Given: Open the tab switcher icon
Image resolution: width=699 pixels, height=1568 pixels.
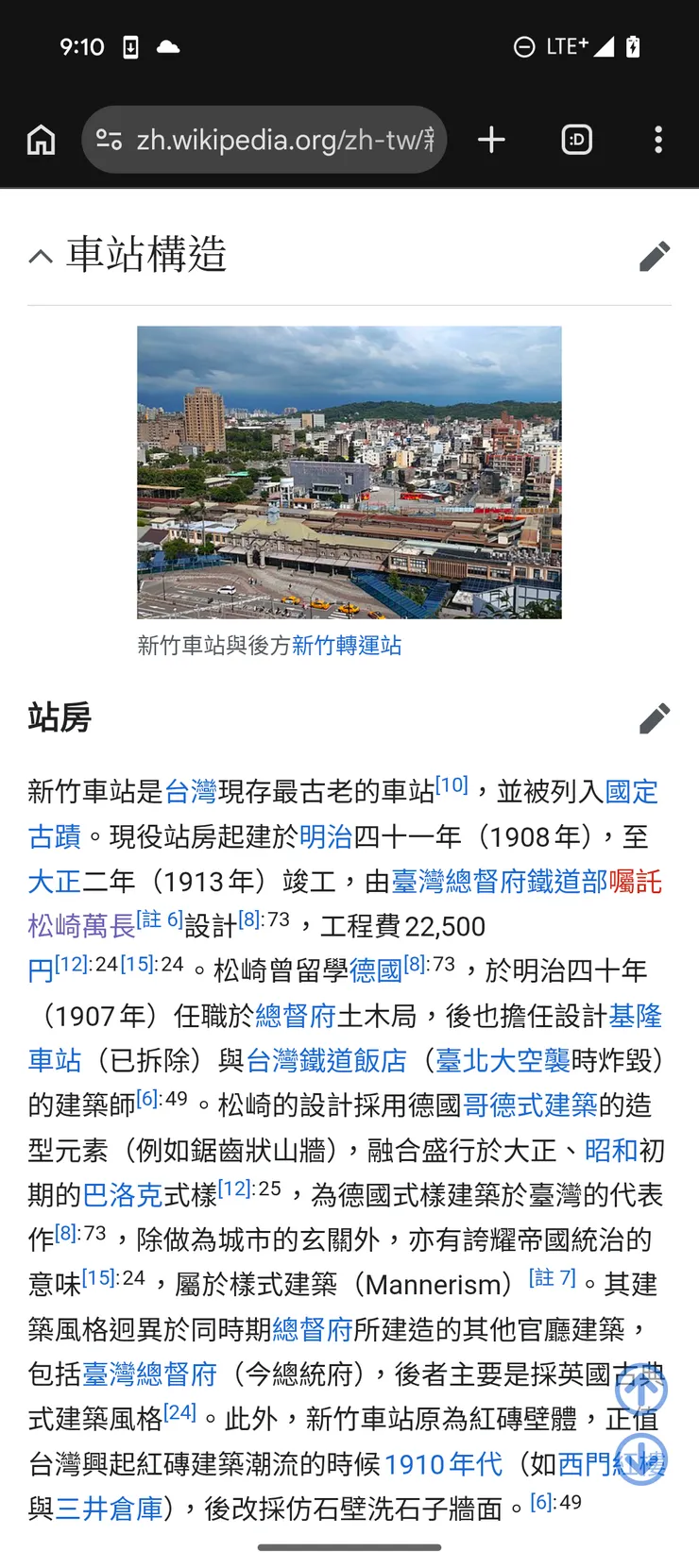Looking at the screenshot, I should pyautogui.click(x=576, y=140).
